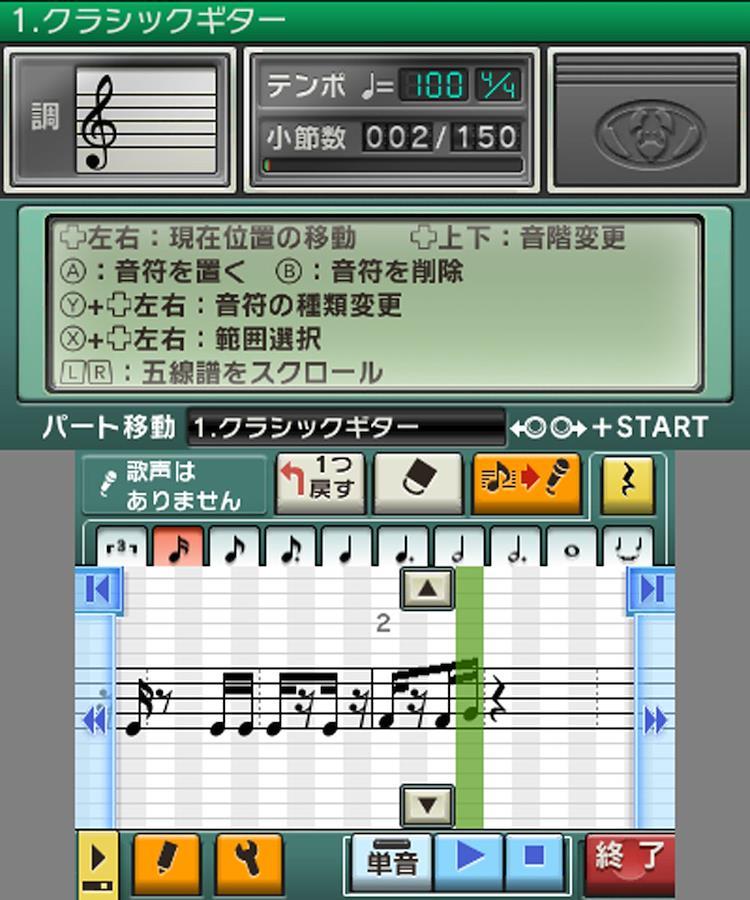Jump to the start of the score
750x900 pixels.
[x=97, y=589]
